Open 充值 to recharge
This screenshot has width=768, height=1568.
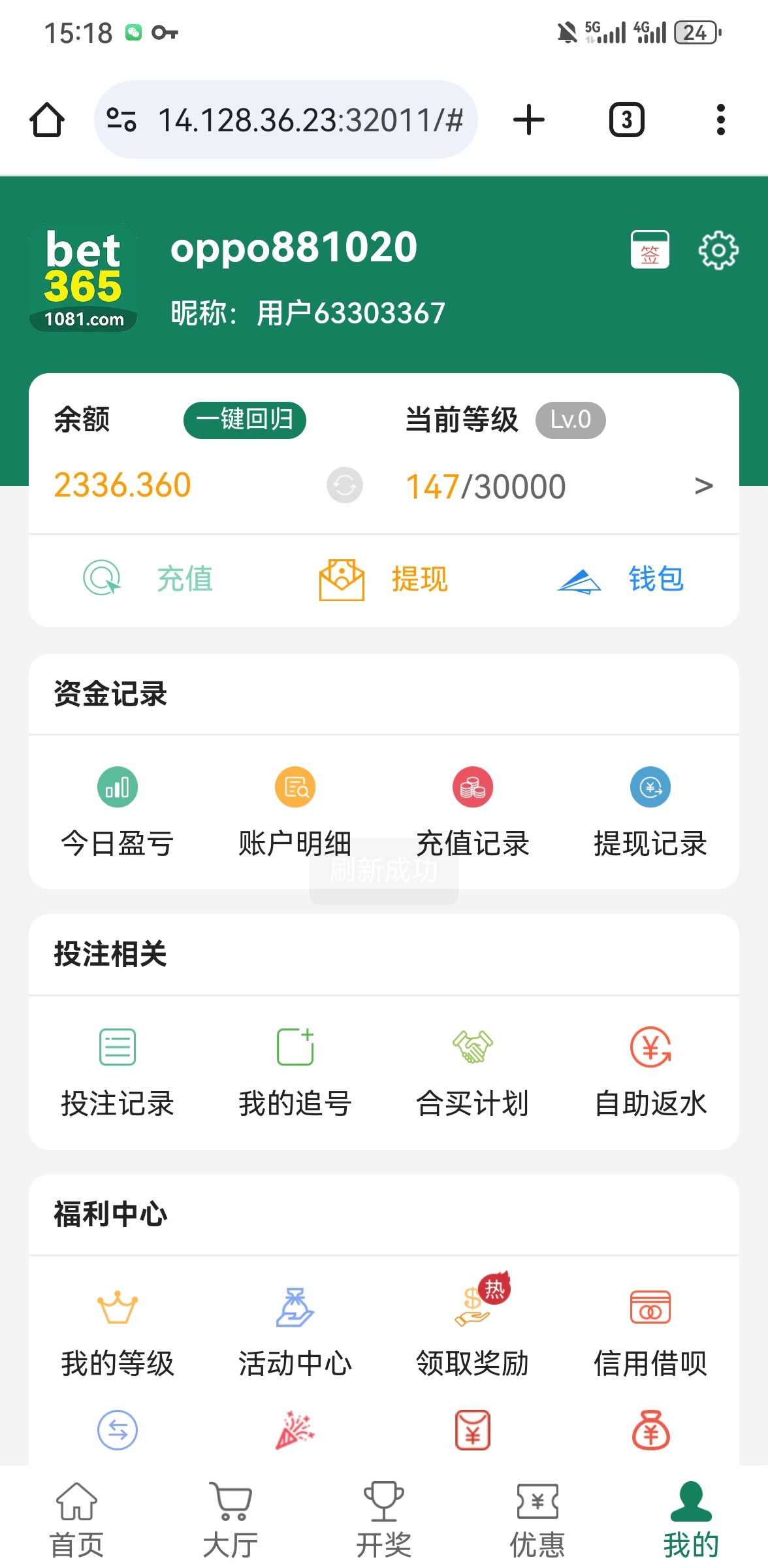[x=148, y=579]
